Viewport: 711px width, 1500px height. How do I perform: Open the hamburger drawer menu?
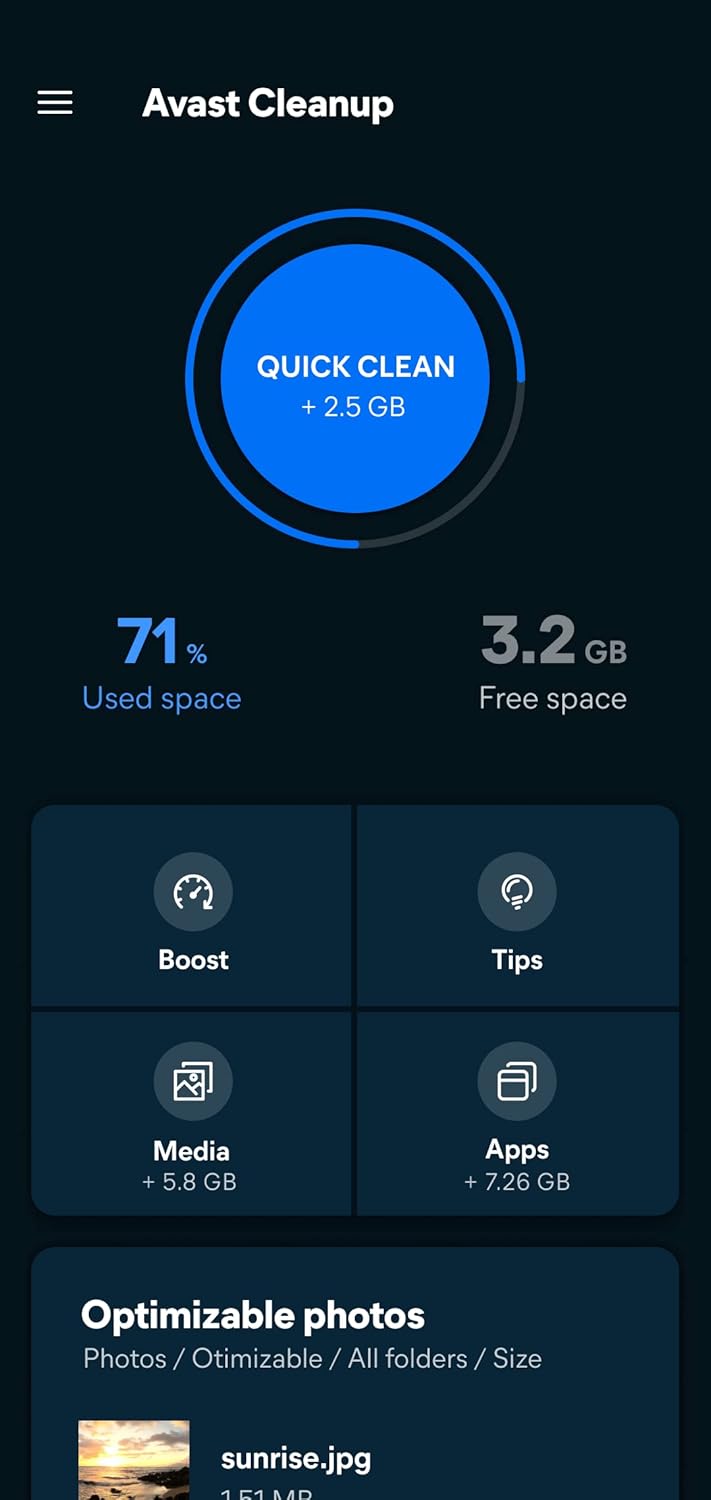click(x=55, y=103)
